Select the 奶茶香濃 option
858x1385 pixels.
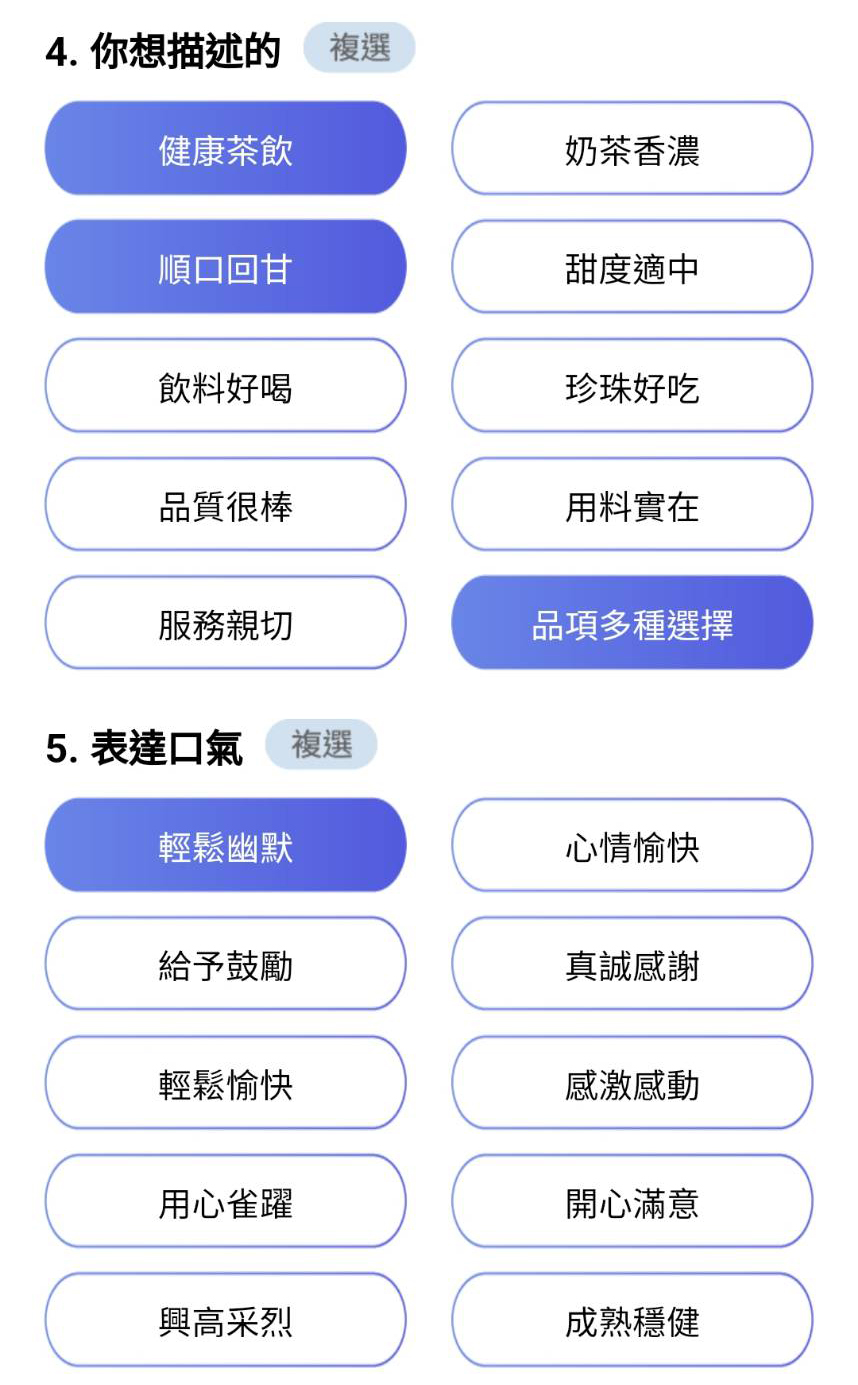coord(632,148)
